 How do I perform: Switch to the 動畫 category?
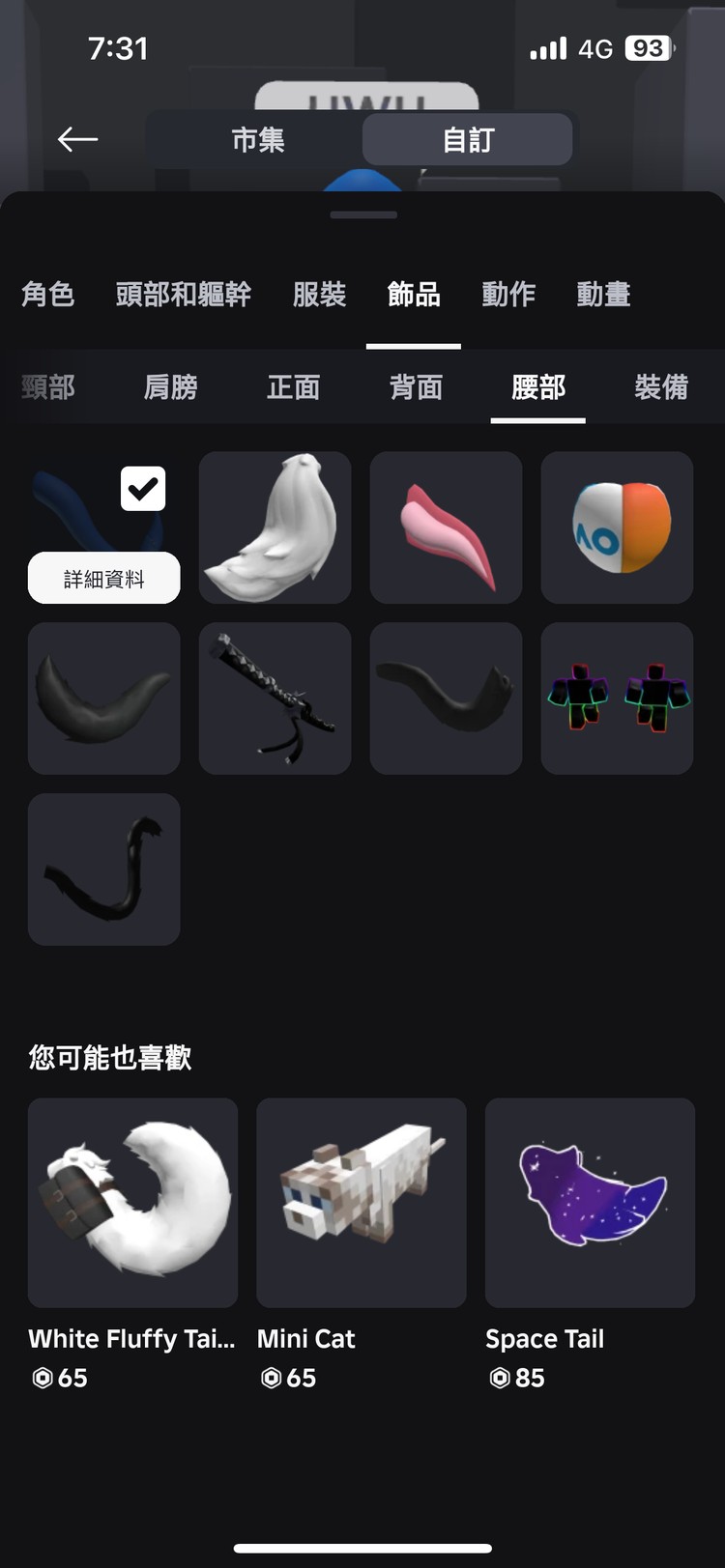603,295
